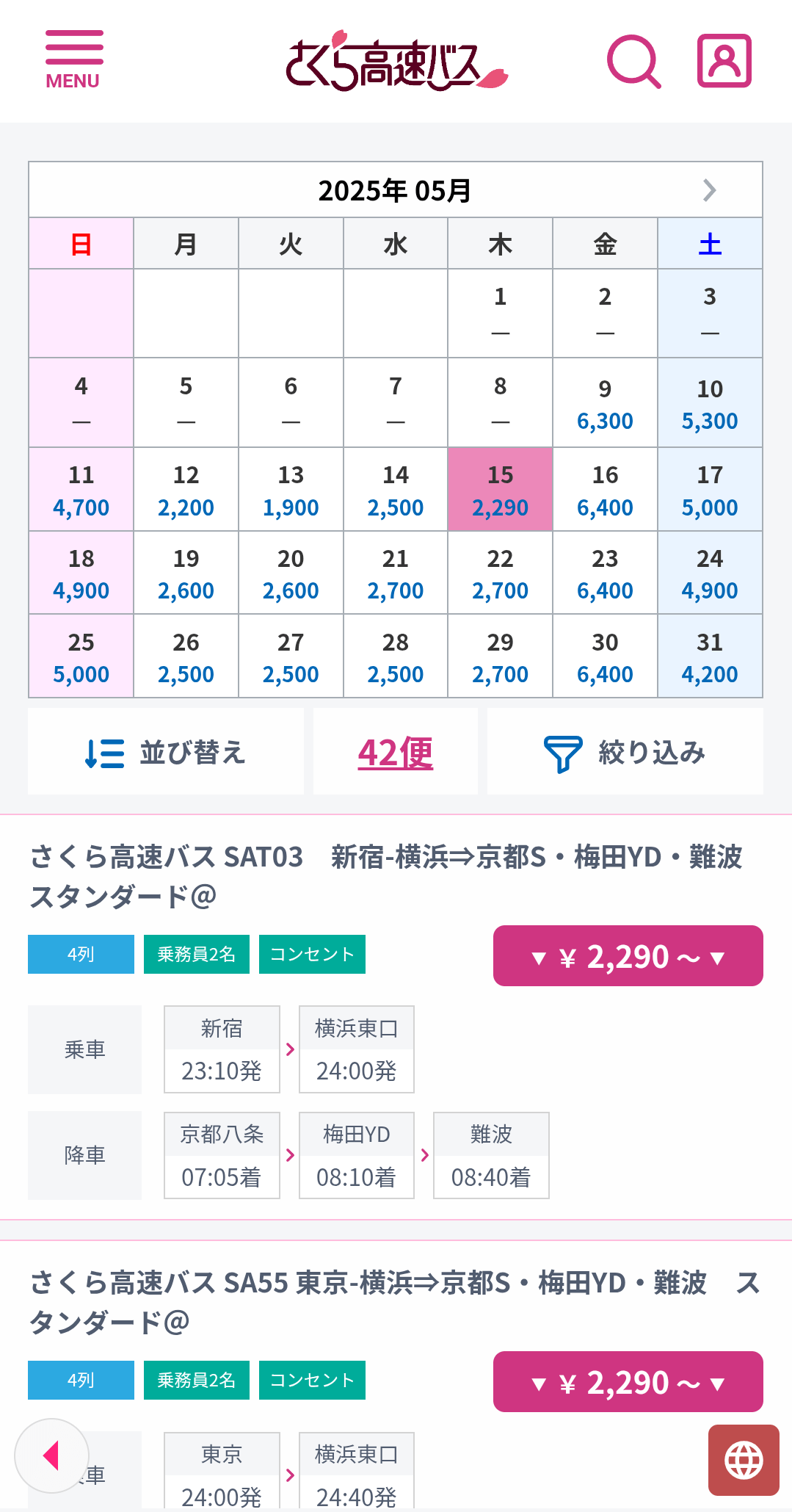The width and height of the screenshot is (792, 1512).
Task: Select May 13 priced 1,900
Action: pos(291,490)
